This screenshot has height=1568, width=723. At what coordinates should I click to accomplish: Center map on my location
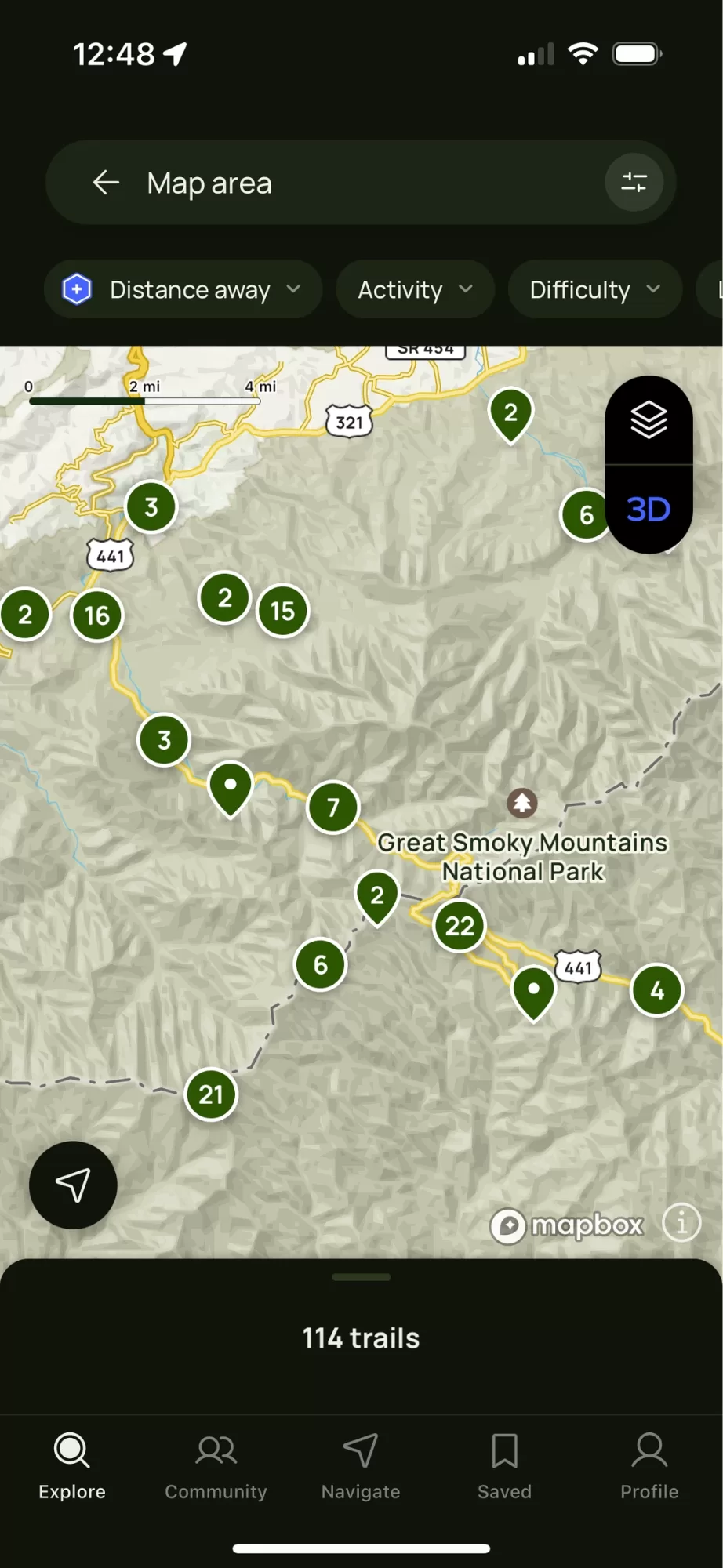pyautogui.click(x=73, y=1185)
